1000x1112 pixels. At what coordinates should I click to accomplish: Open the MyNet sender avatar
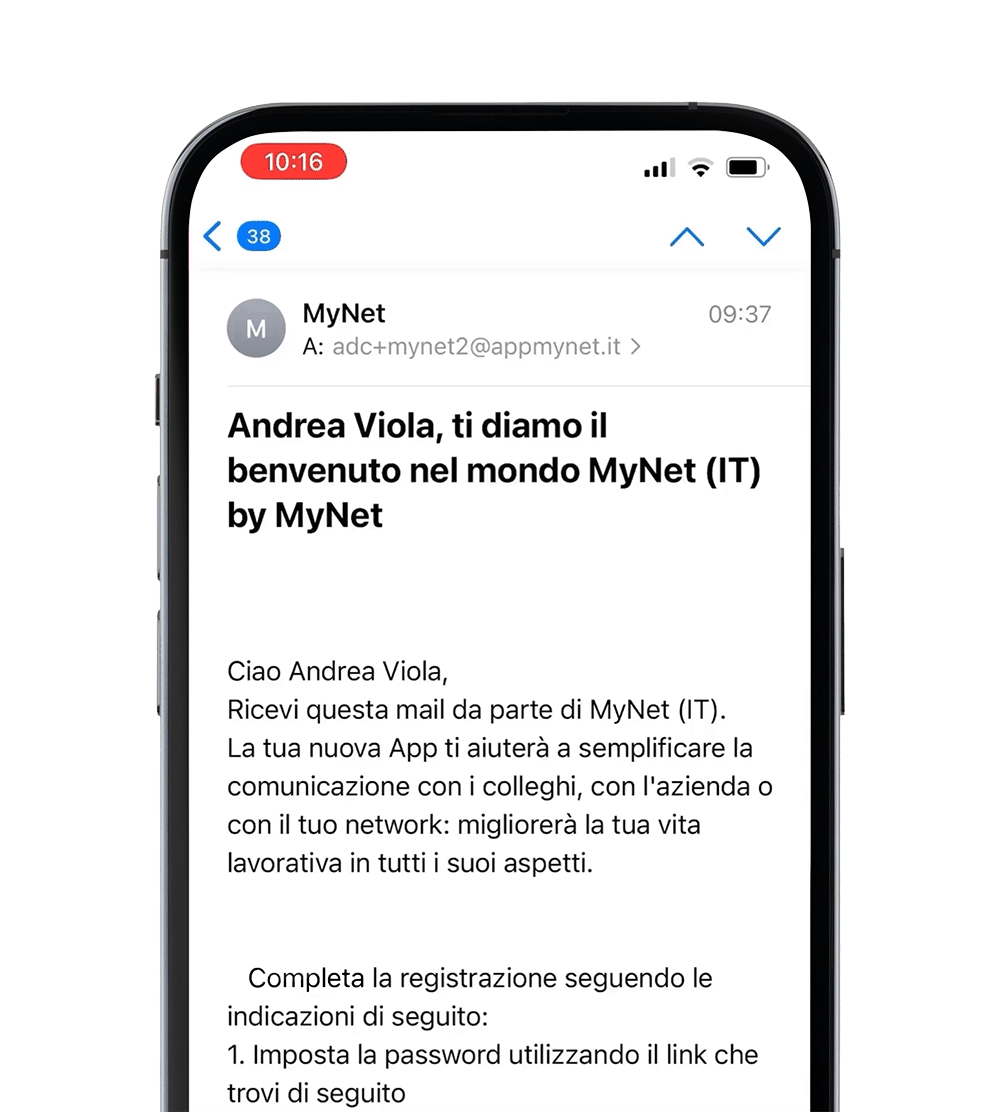click(257, 328)
